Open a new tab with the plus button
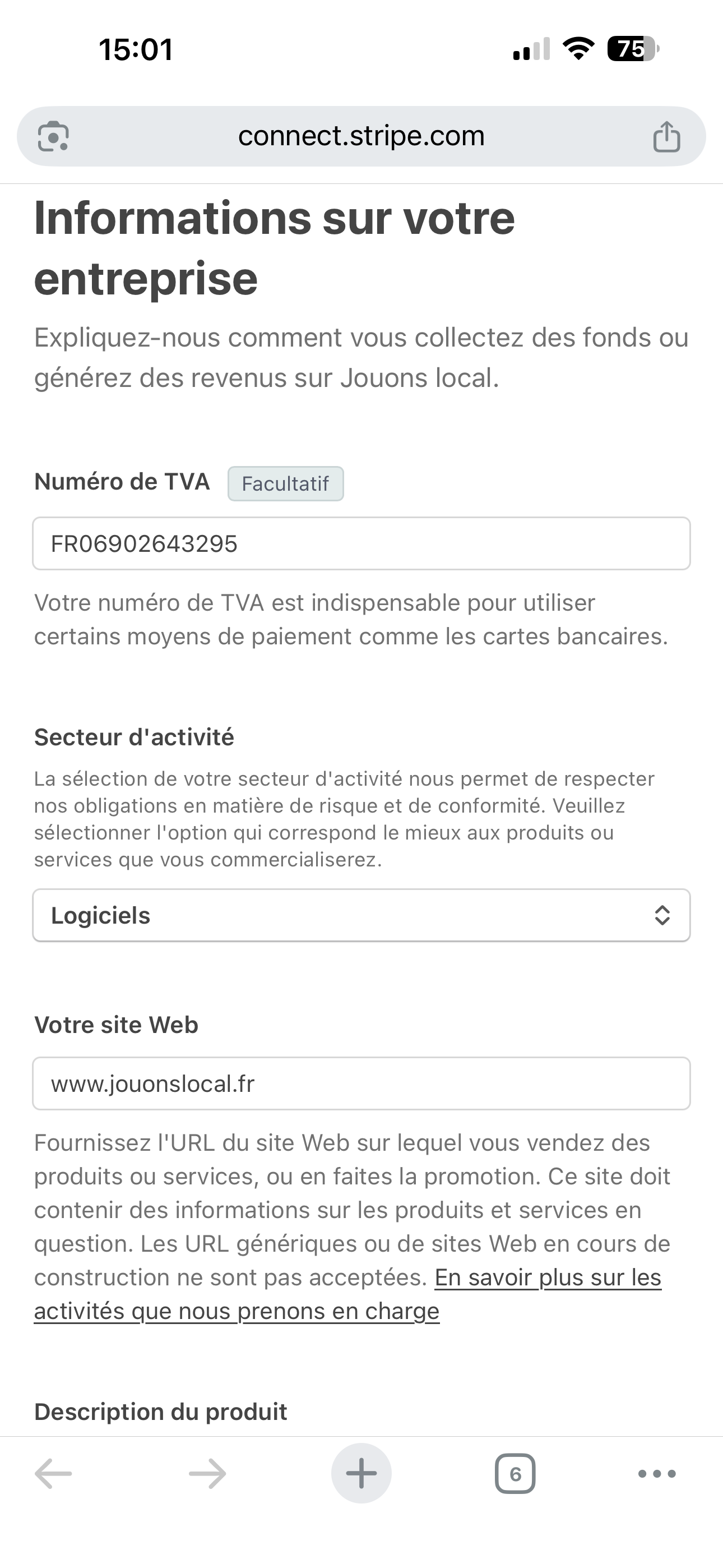The width and height of the screenshot is (723, 1568). point(361,1474)
